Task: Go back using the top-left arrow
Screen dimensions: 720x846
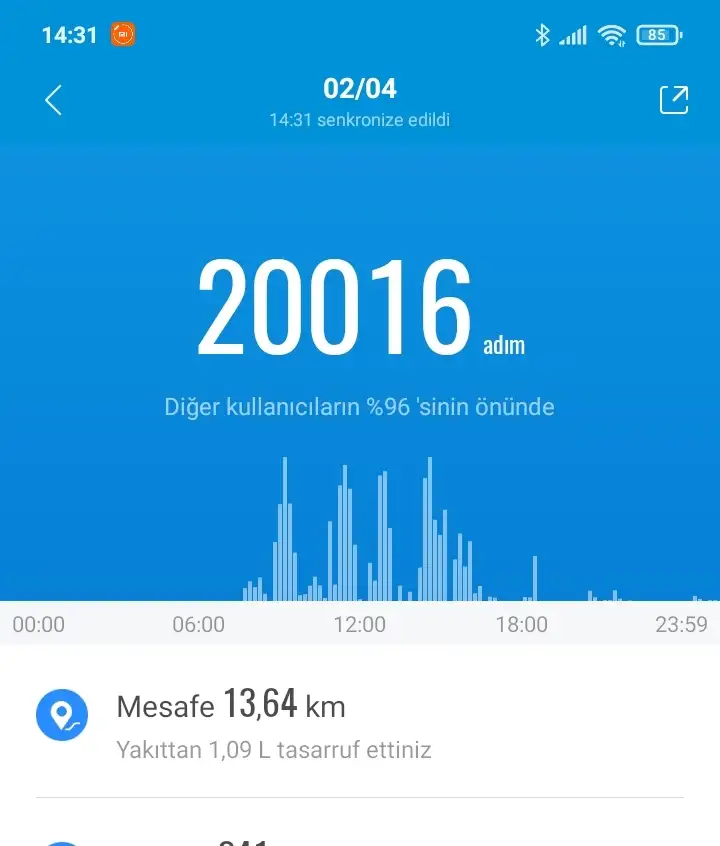Action: click(54, 100)
